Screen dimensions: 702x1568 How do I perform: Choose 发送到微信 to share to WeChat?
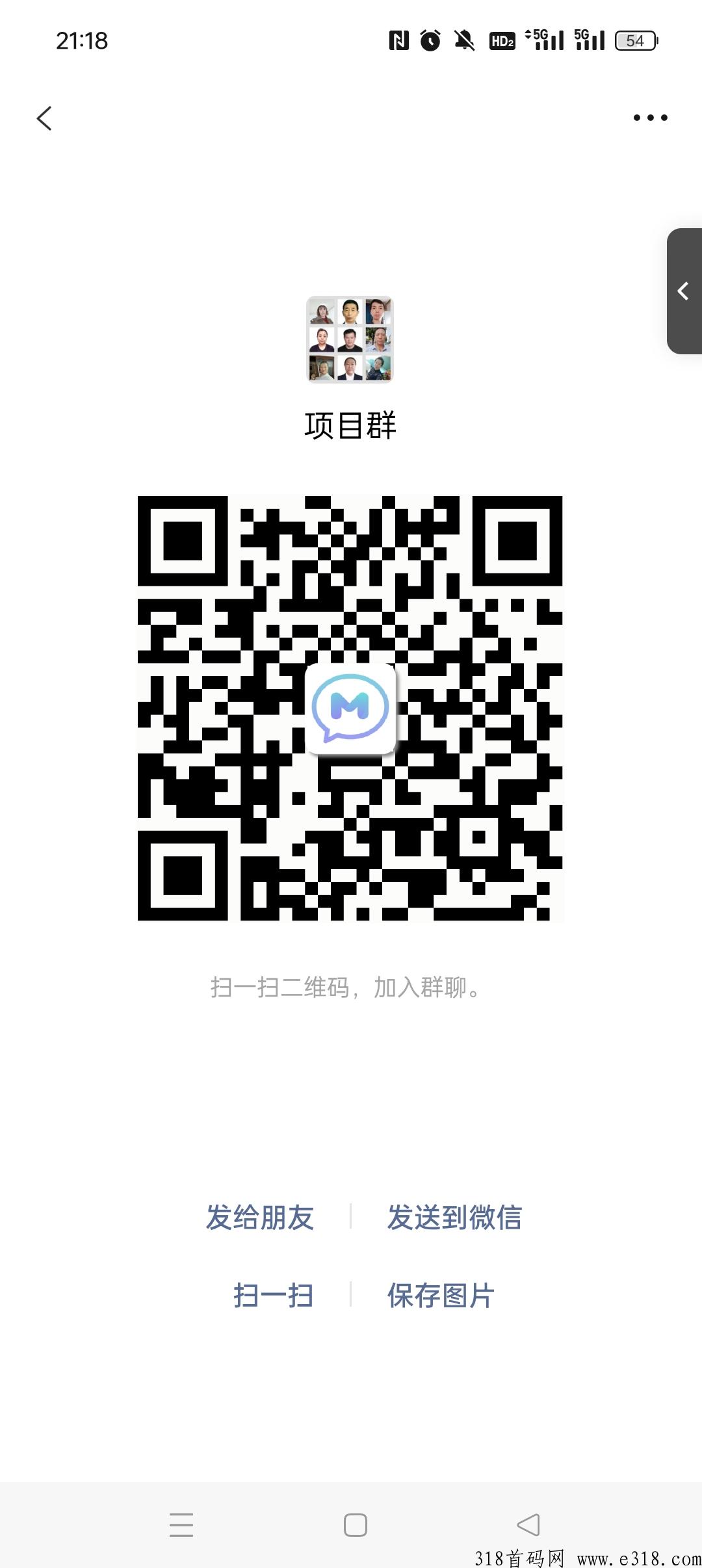pyautogui.click(x=454, y=1217)
